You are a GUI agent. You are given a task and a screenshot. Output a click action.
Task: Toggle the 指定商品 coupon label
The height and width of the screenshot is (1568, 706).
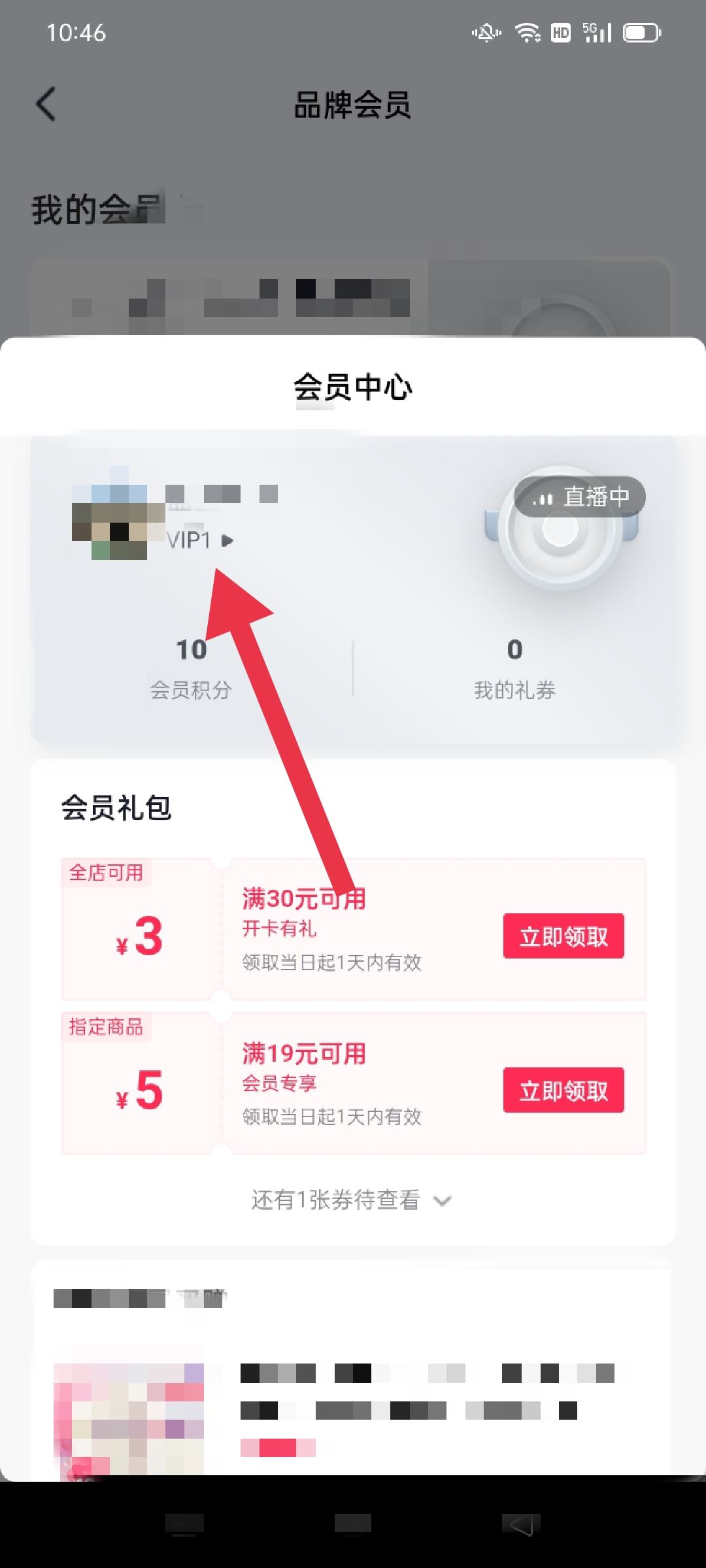pos(108,1028)
